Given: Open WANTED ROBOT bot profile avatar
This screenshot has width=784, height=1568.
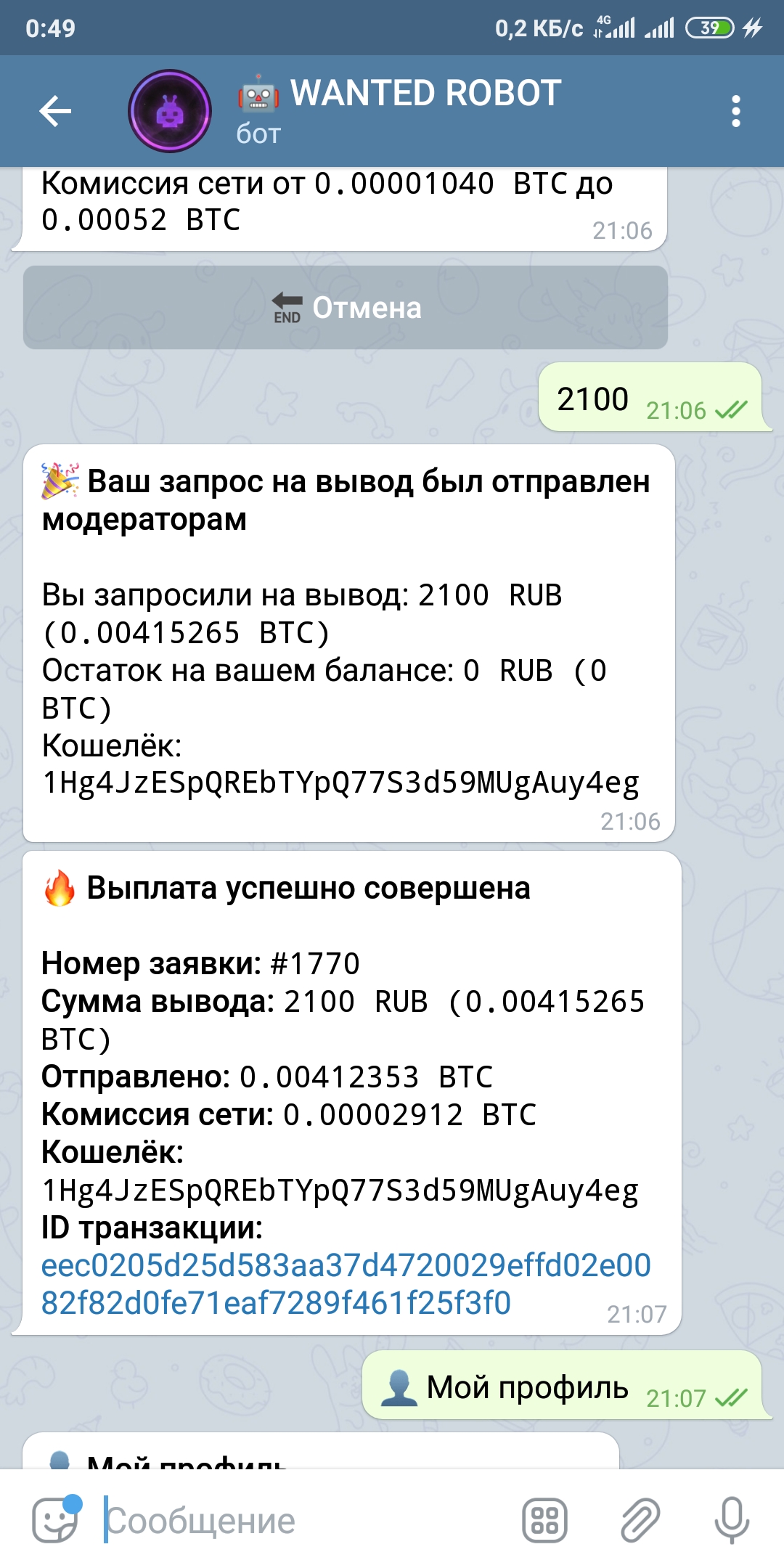Looking at the screenshot, I should 170,111.
